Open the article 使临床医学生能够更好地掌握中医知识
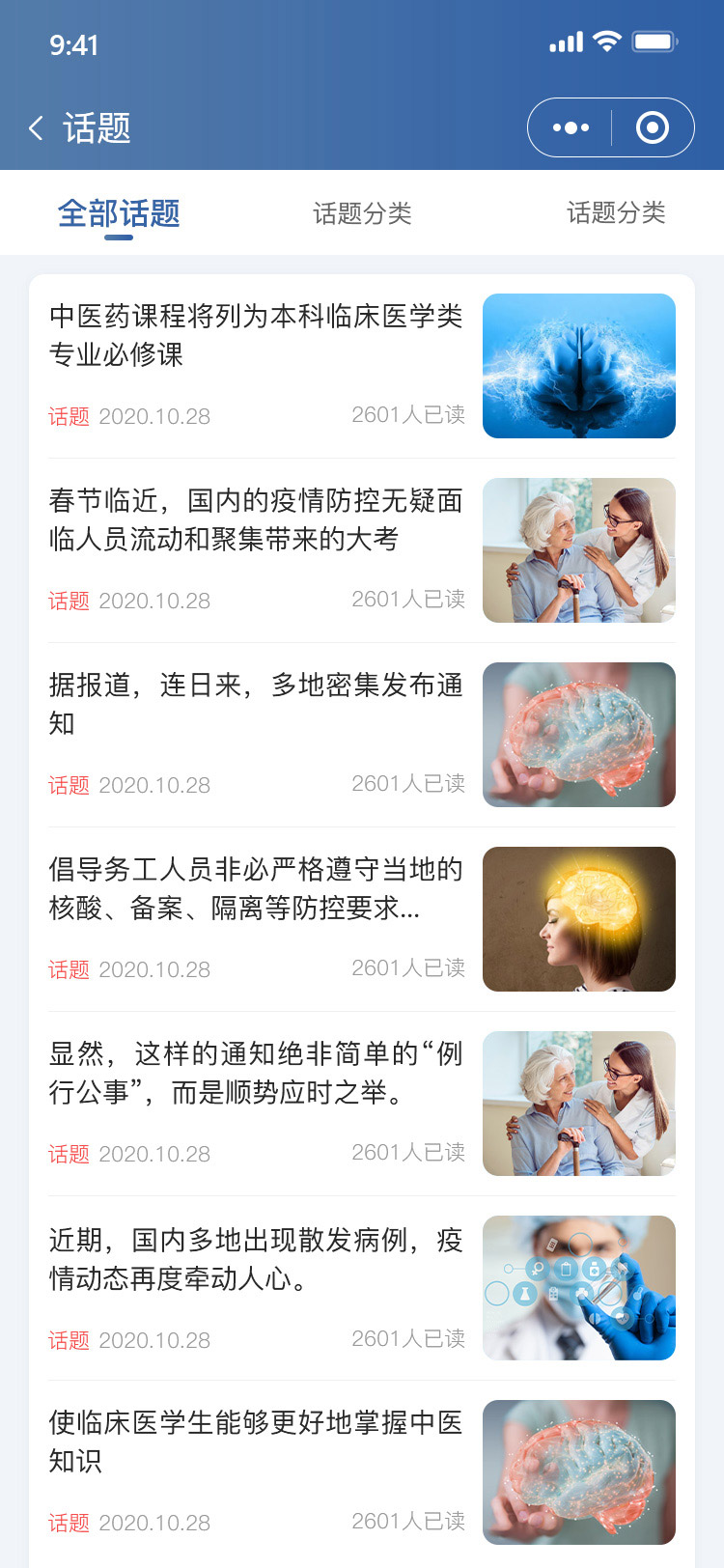724x1568 pixels. 362,1472
